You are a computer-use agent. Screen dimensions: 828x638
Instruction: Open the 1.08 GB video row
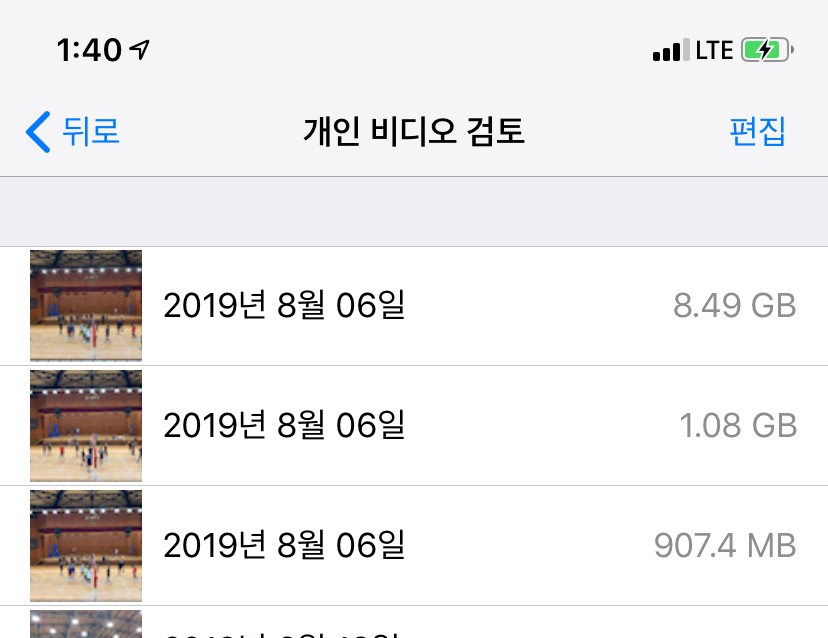click(414, 426)
